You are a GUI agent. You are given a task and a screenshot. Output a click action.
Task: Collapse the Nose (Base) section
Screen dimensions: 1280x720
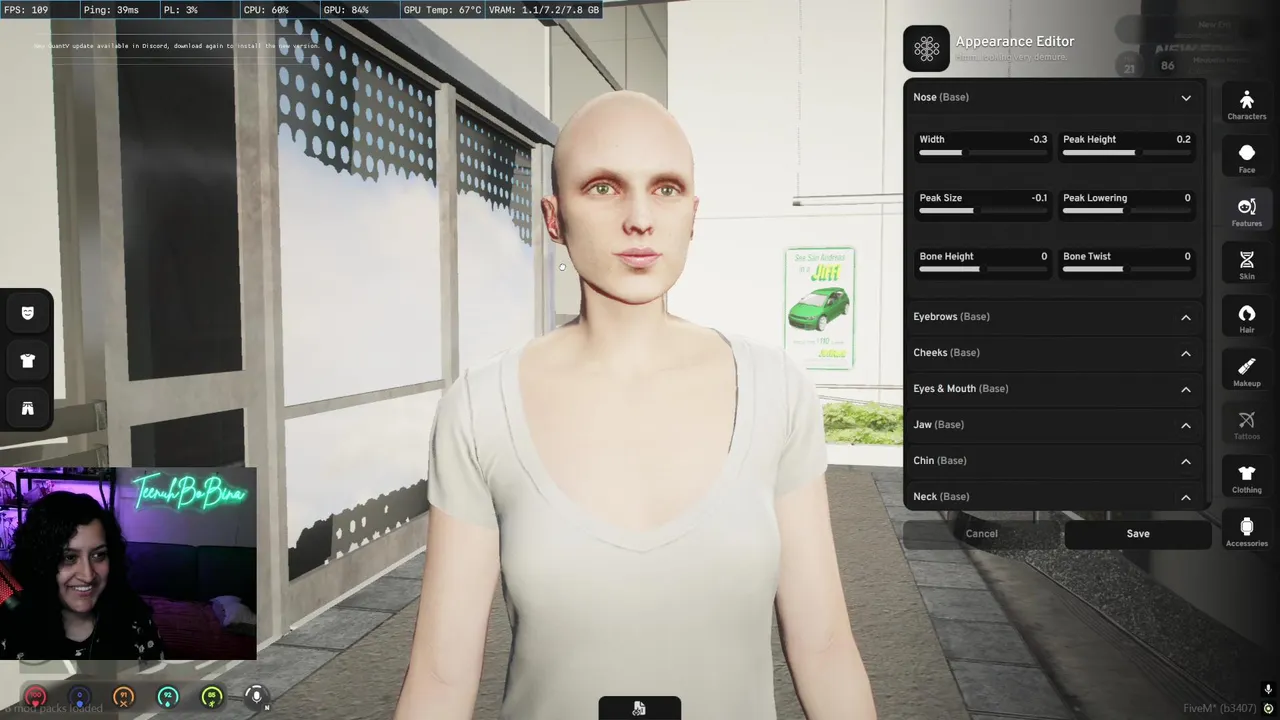pyautogui.click(x=1185, y=98)
